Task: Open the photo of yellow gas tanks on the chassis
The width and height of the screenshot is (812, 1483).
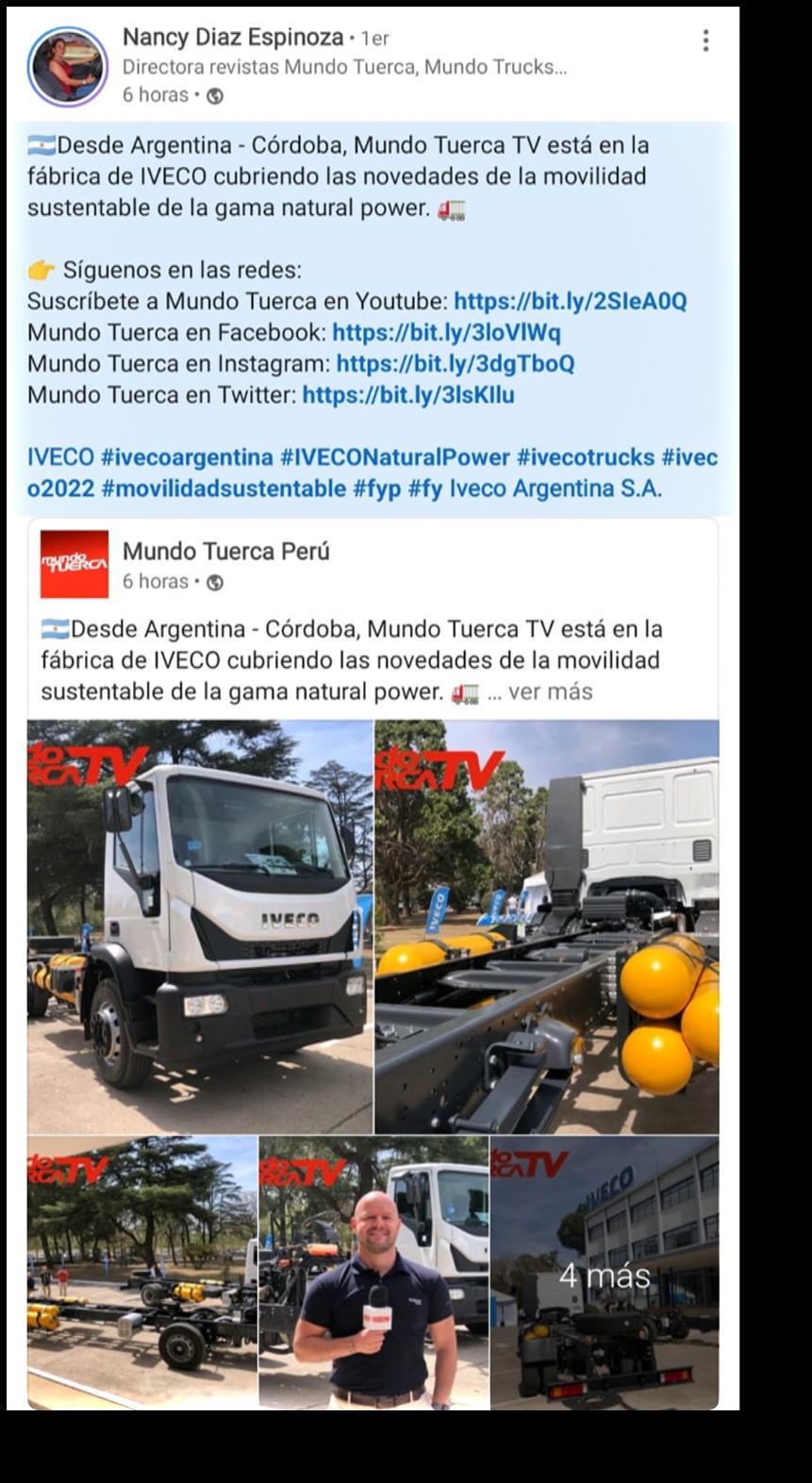Action: tap(547, 926)
